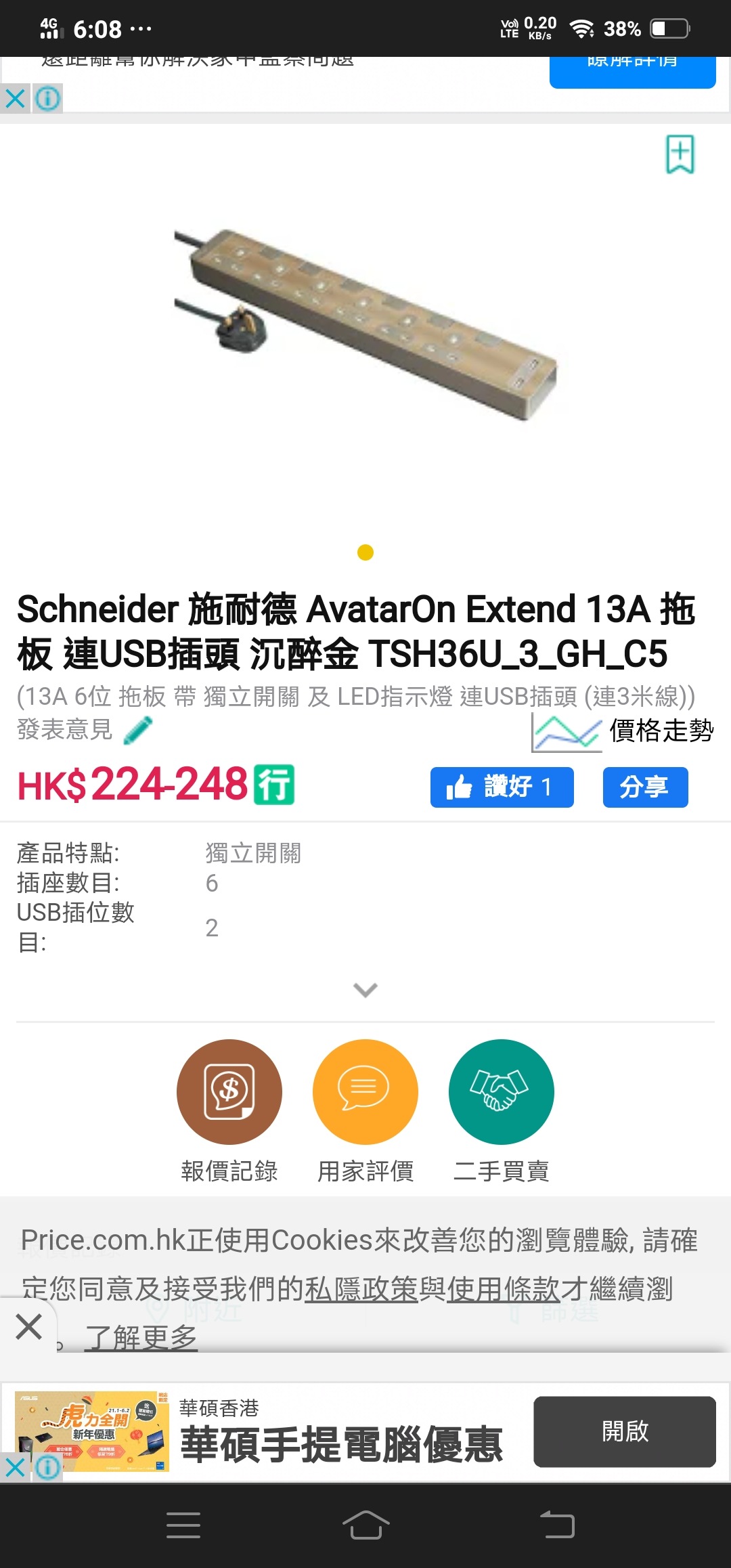731x1568 pixels.
Task: Open the 價格走勢 price trend chart
Action: pos(623,731)
